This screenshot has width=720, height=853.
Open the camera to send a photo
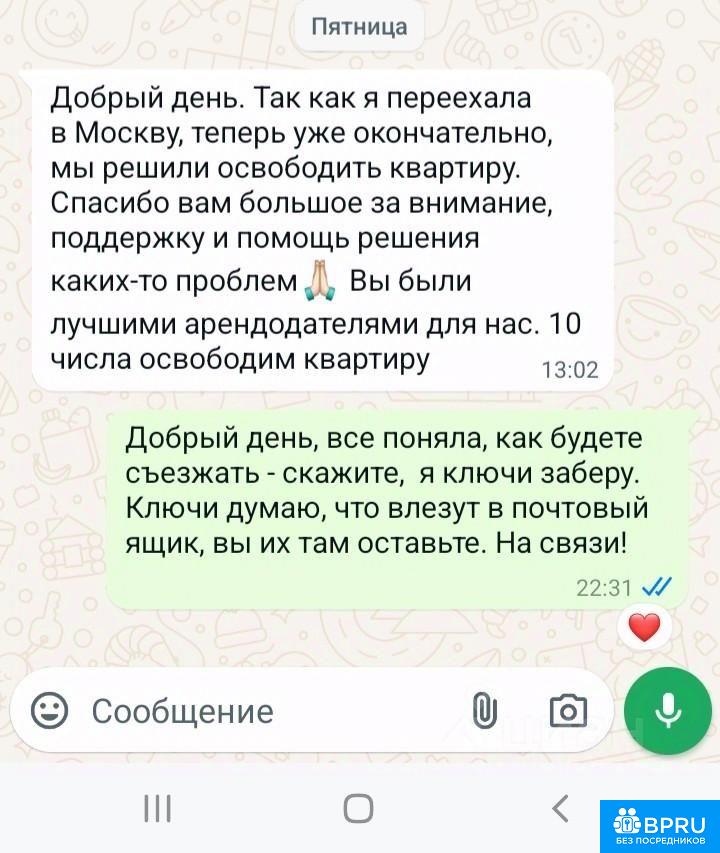click(x=568, y=711)
